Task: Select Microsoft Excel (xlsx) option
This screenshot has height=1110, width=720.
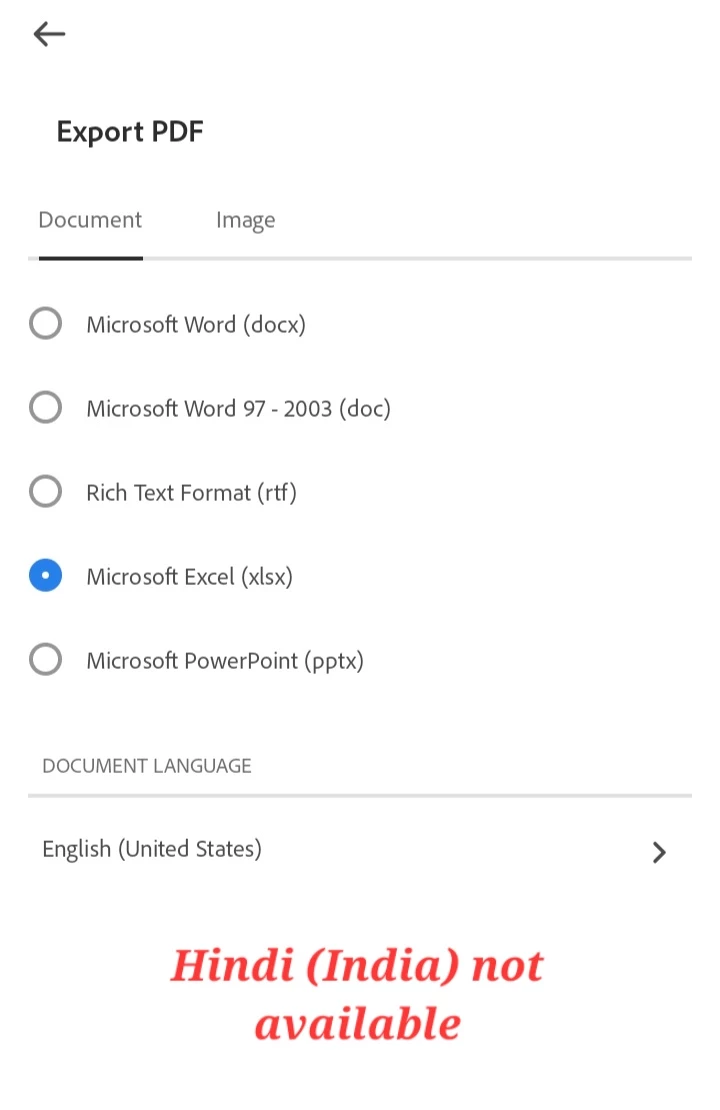Action: (46, 576)
